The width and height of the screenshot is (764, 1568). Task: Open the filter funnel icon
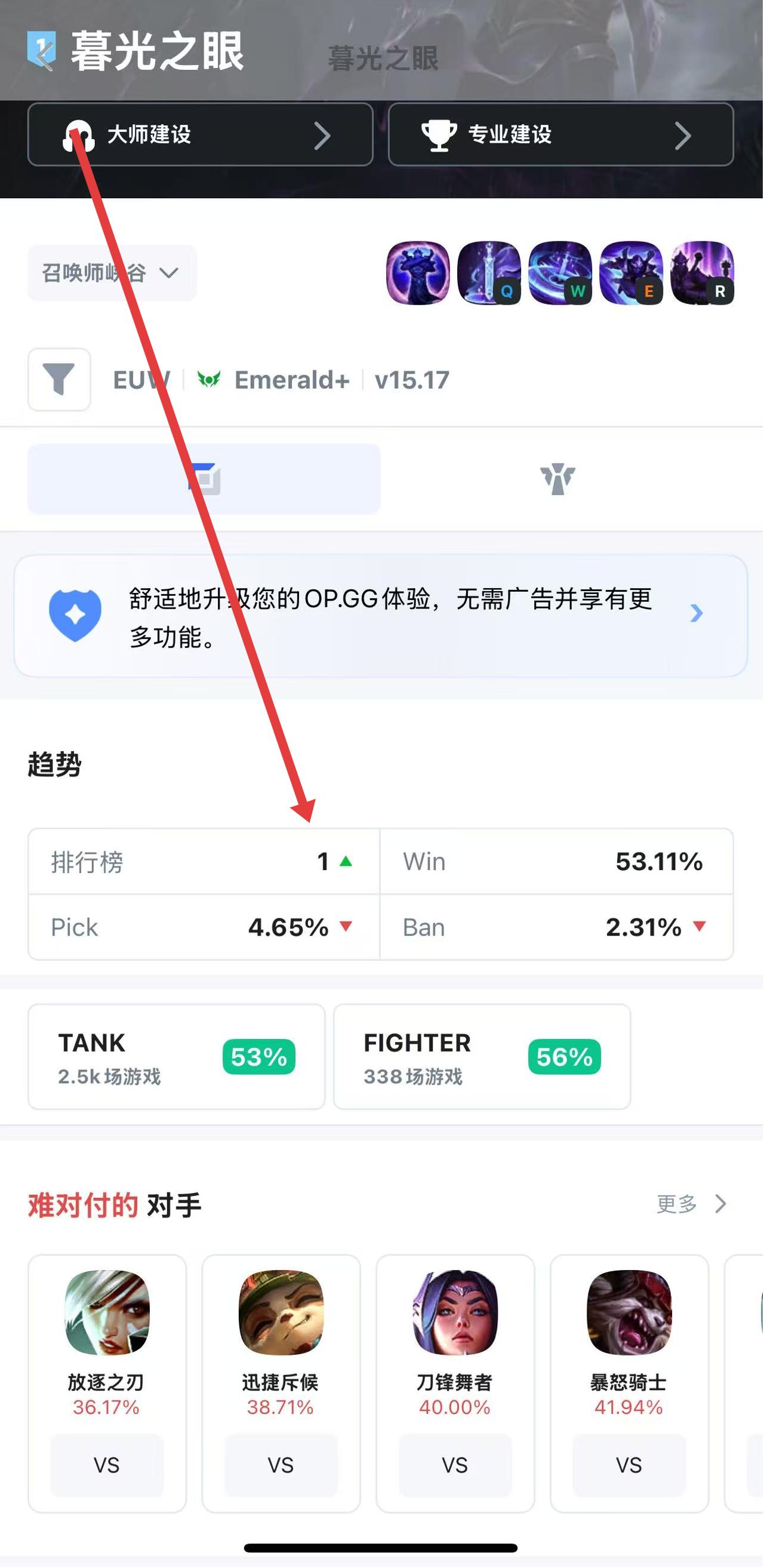tap(60, 380)
